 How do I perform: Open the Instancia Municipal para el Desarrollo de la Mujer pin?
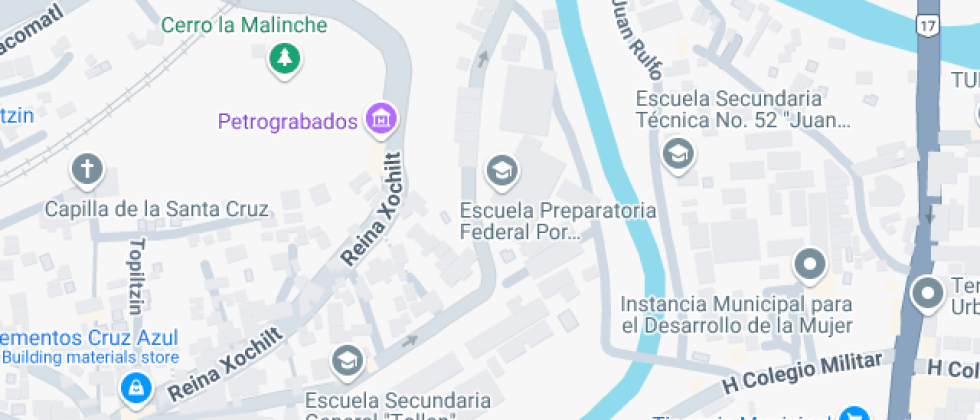[810, 265]
